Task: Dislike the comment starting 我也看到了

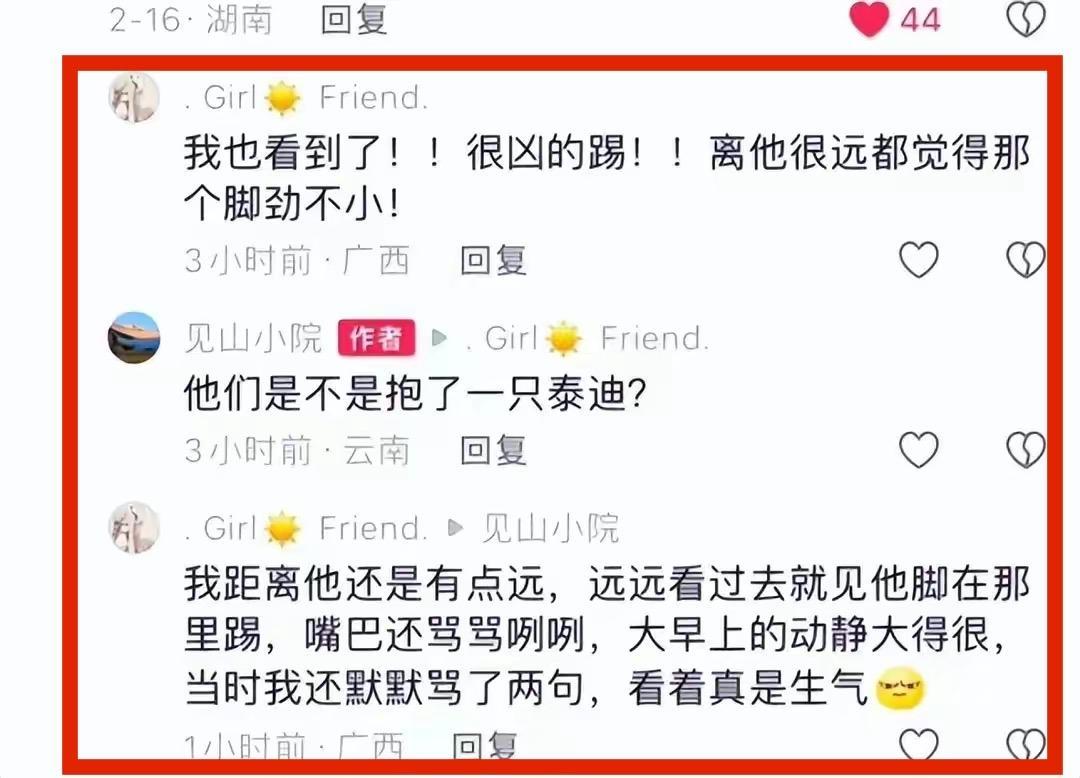Action: click(1025, 261)
